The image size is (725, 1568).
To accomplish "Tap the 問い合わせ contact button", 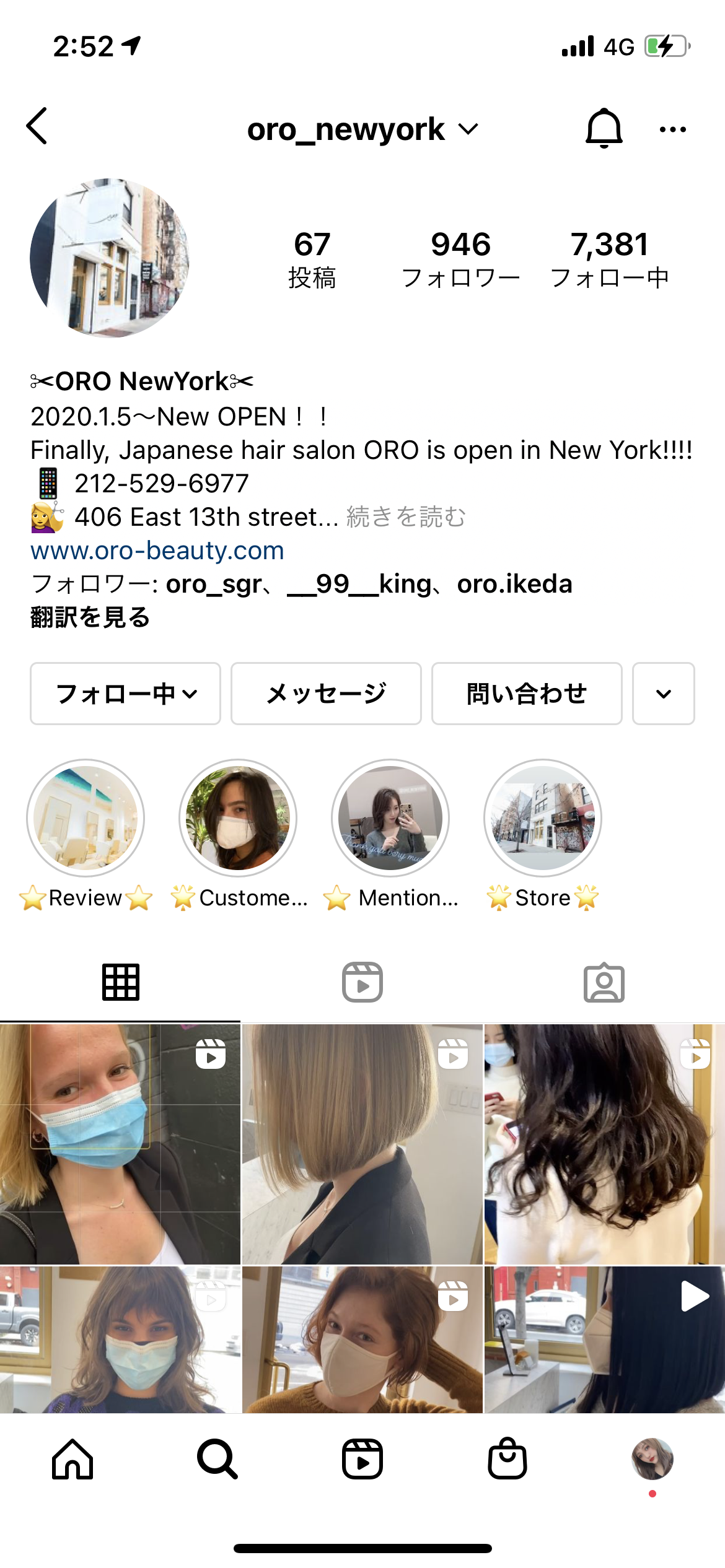I will click(527, 694).
